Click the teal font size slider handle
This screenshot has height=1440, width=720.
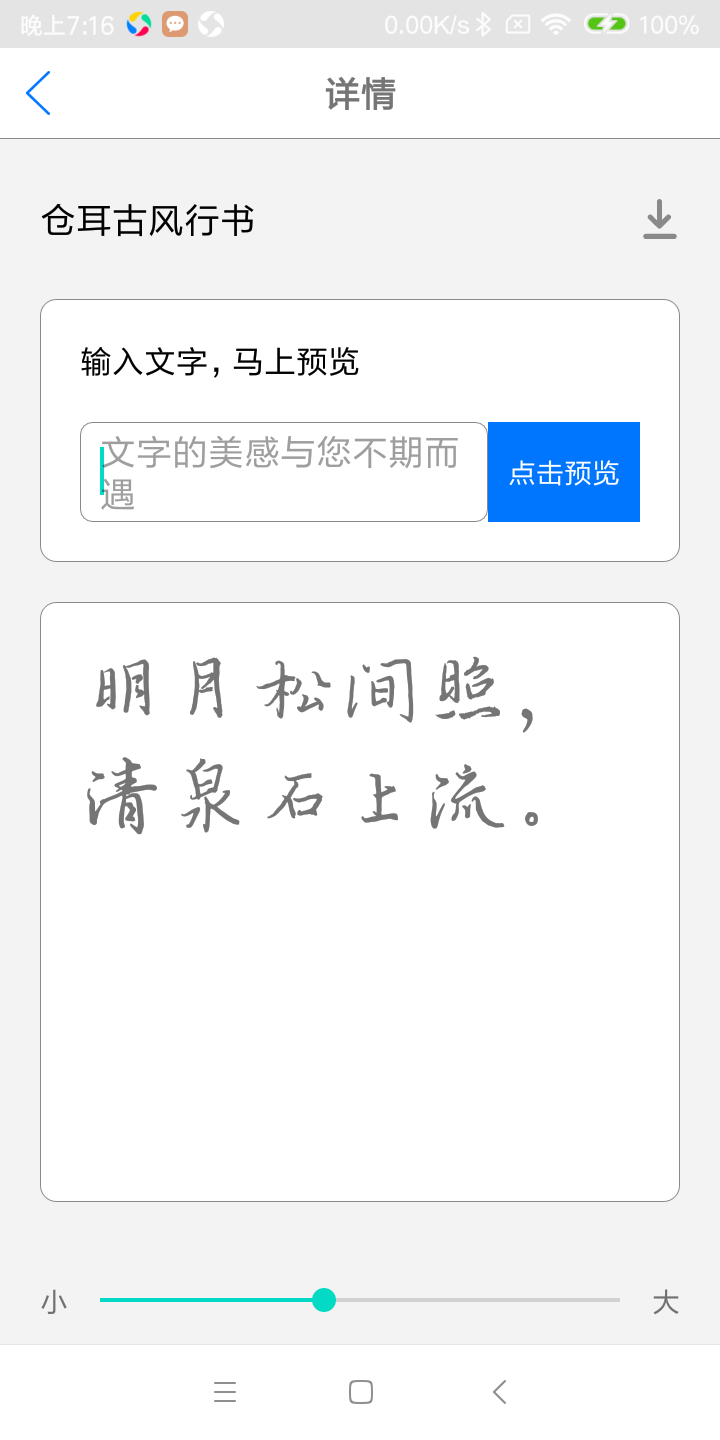click(324, 1300)
